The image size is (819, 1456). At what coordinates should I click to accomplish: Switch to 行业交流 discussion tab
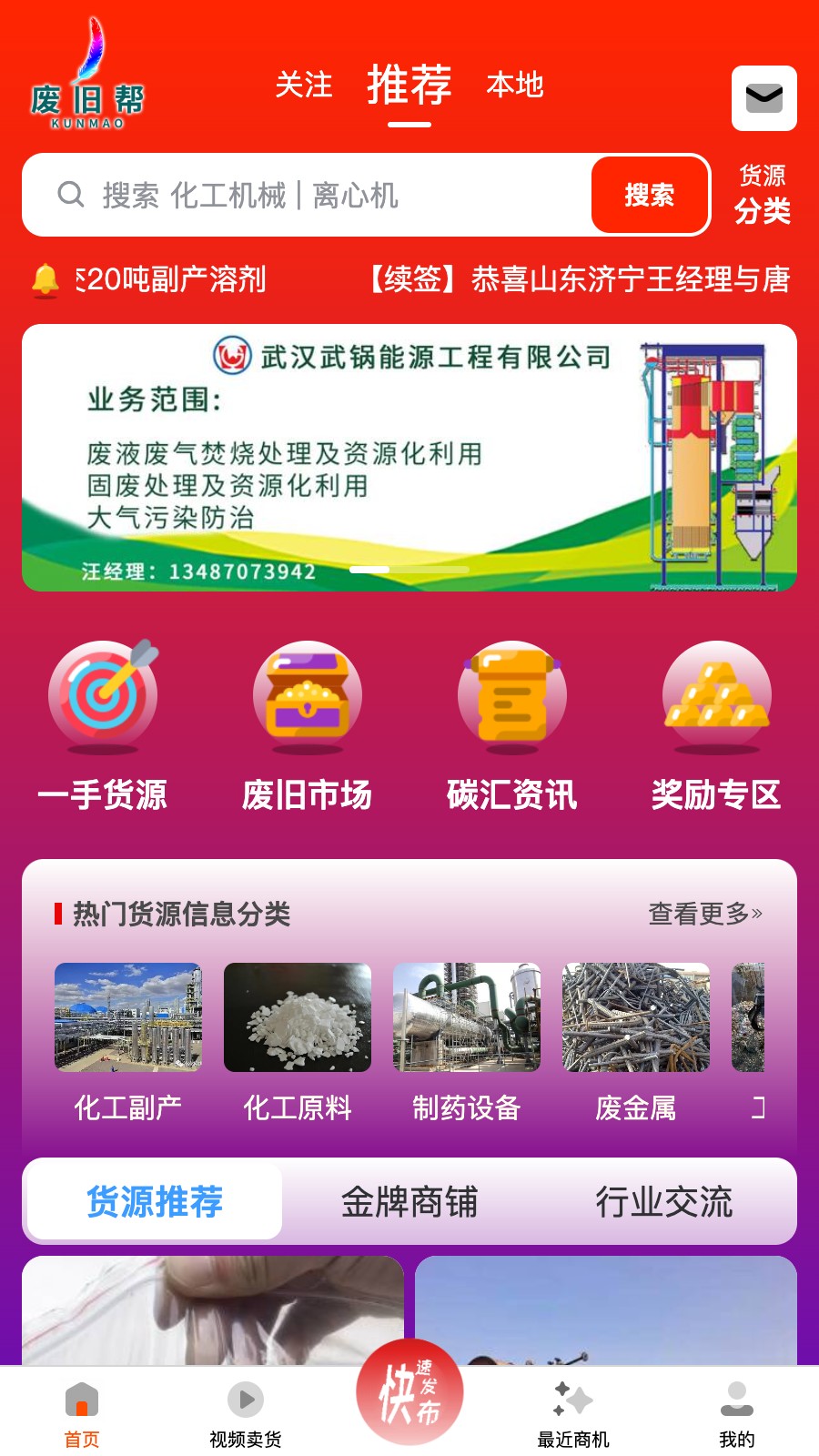pyautogui.click(x=667, y=1201)
